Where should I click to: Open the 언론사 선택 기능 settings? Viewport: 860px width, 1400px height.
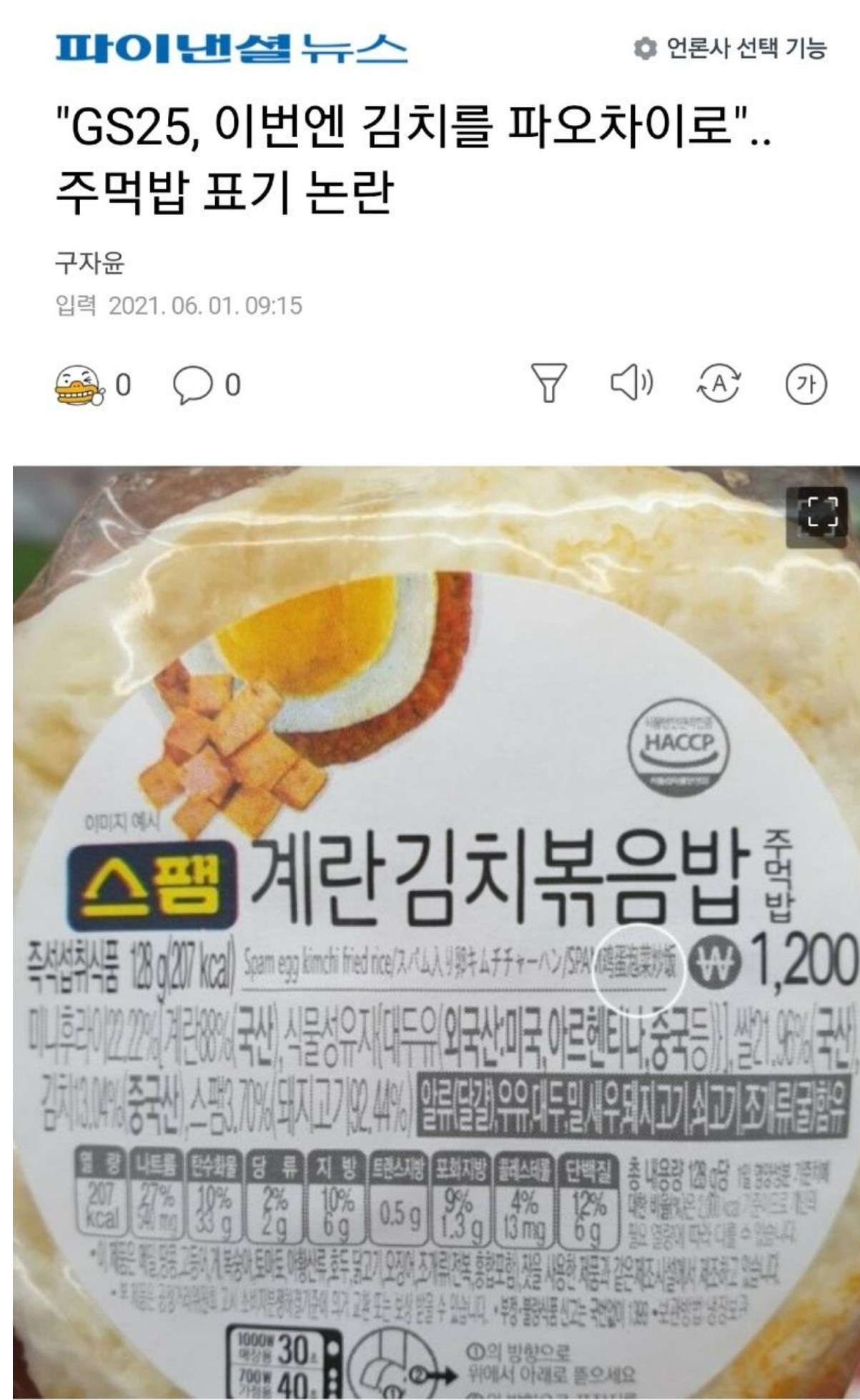click(731, 48)
